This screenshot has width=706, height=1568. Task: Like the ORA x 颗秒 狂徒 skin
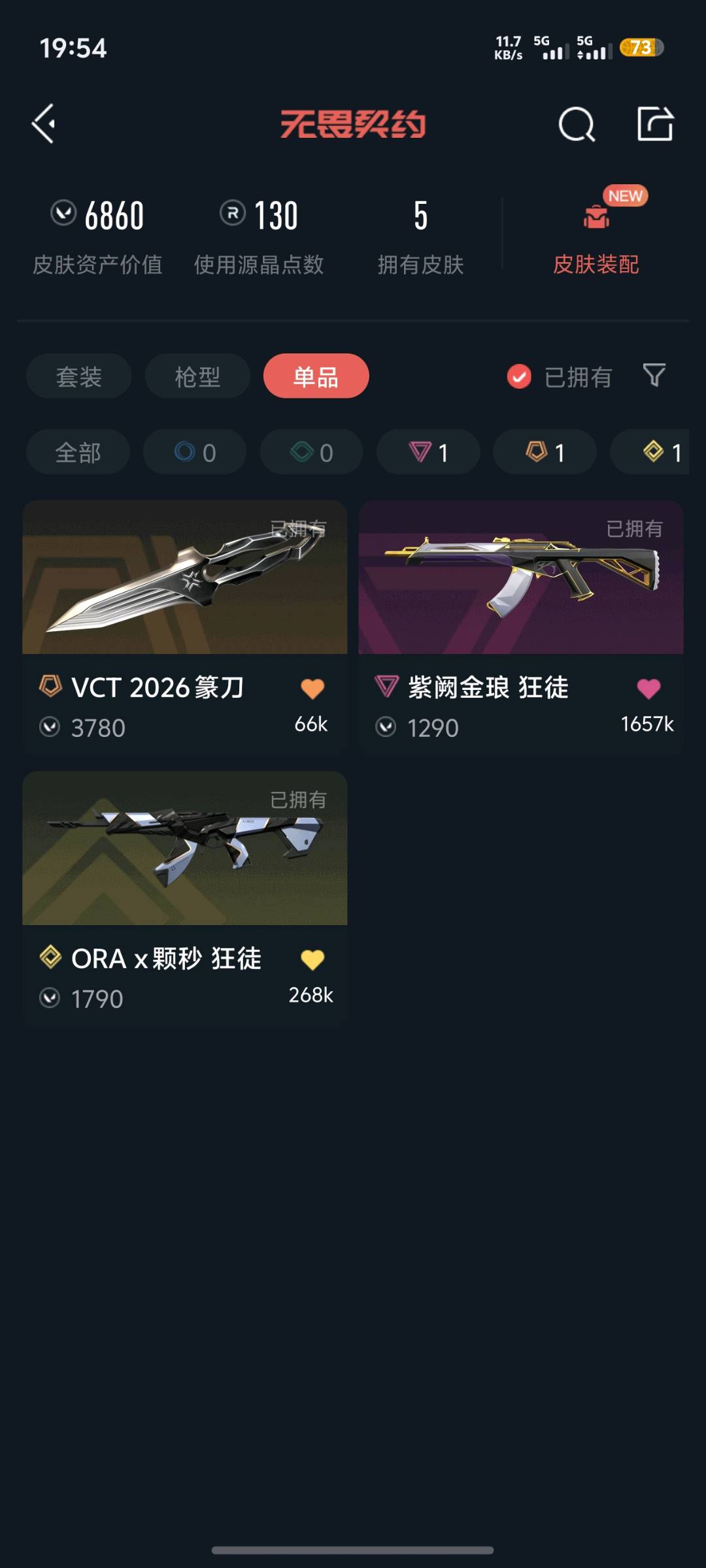(312, 959)
